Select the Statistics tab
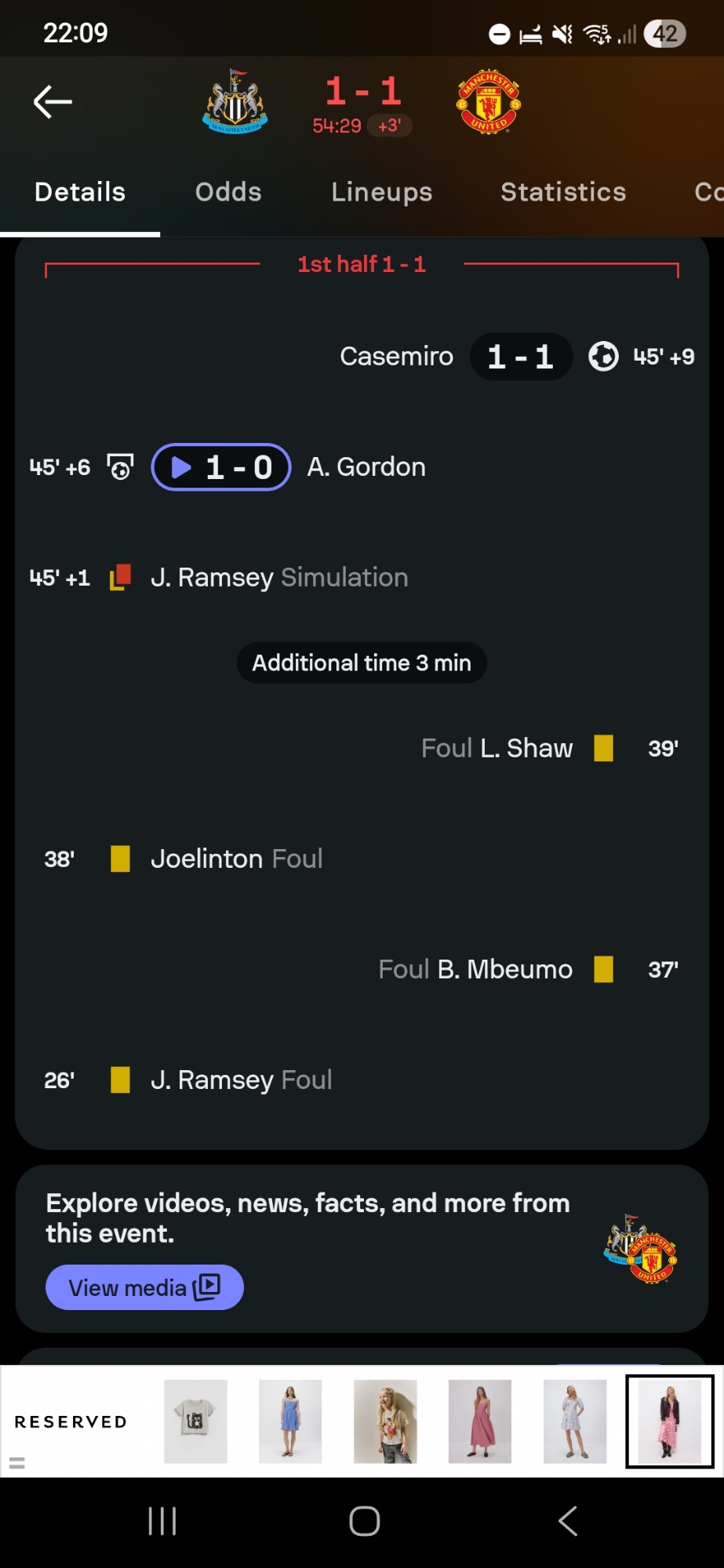Screen dimensions: 724x1568 point(563,192)
